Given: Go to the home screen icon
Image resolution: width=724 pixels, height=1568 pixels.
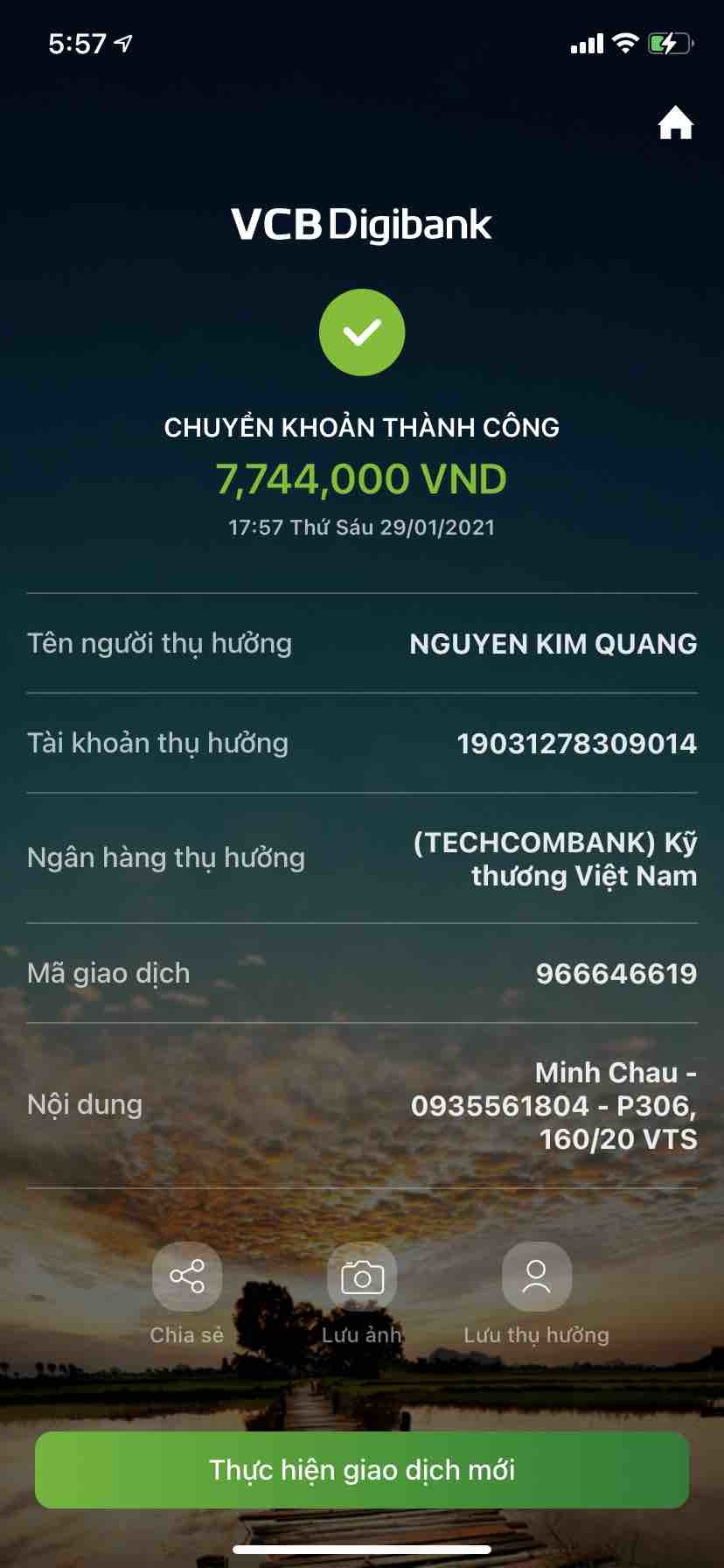Looking at the screenshot, I should (675, 123).
